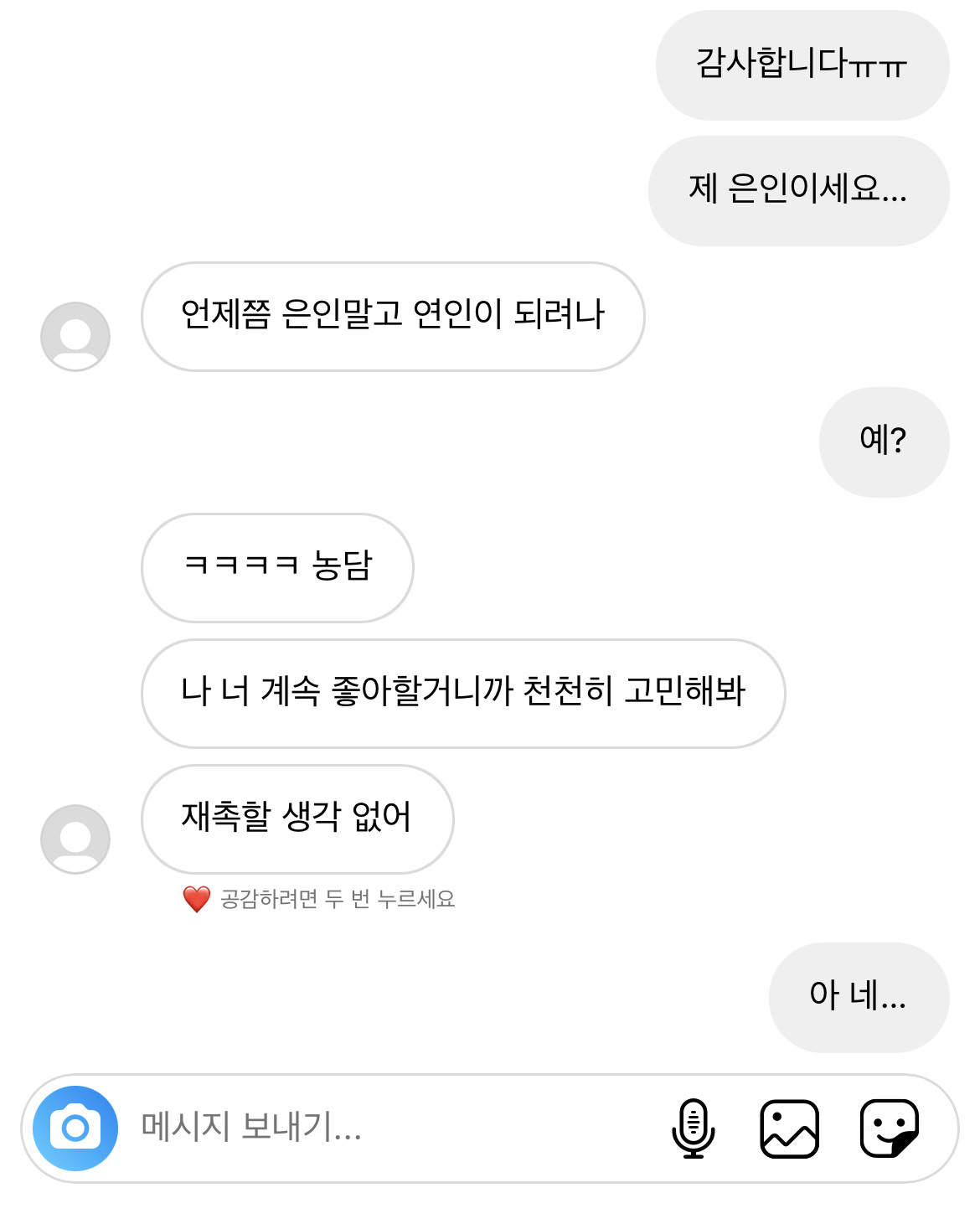Image resolution: width=980 pixels, height=1224 pixels.
Task: Open the camera from the message bar
Action: 75,1128
